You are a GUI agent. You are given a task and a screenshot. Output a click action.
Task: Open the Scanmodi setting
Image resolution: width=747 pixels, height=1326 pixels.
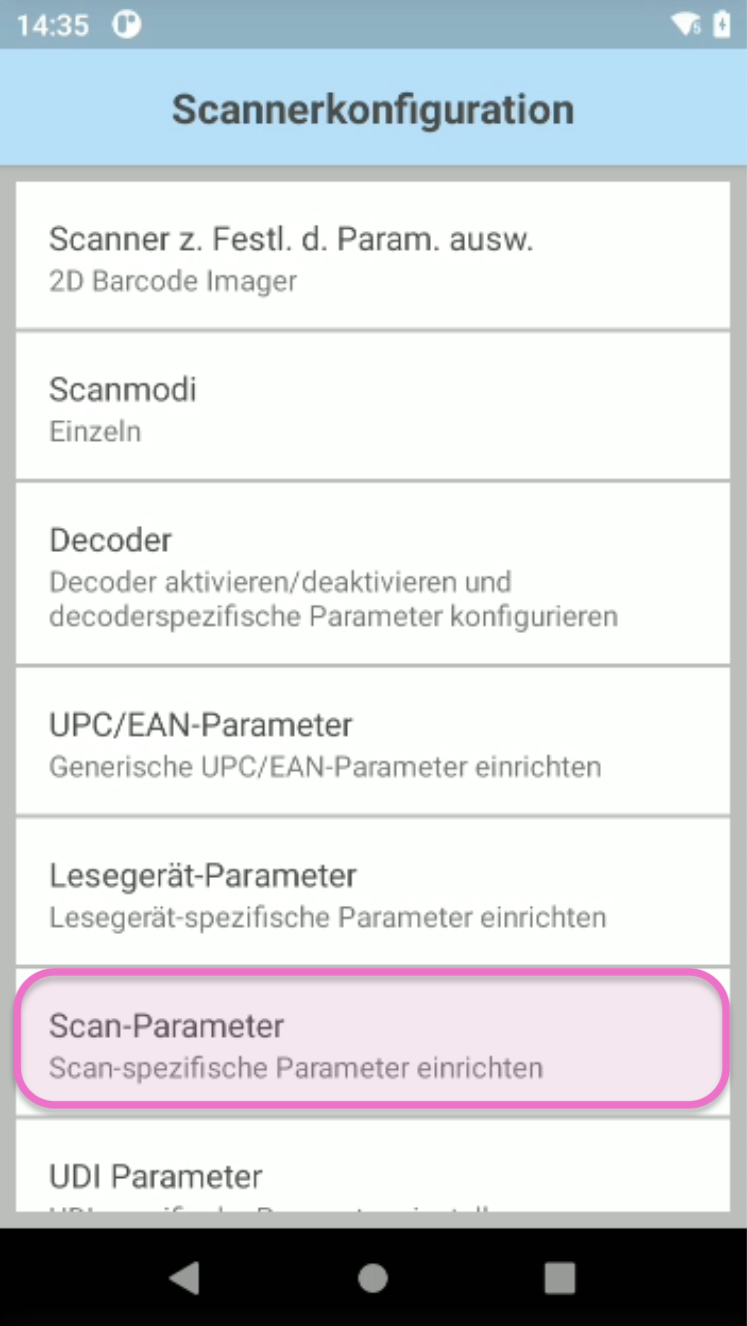(x=372, y=407)
